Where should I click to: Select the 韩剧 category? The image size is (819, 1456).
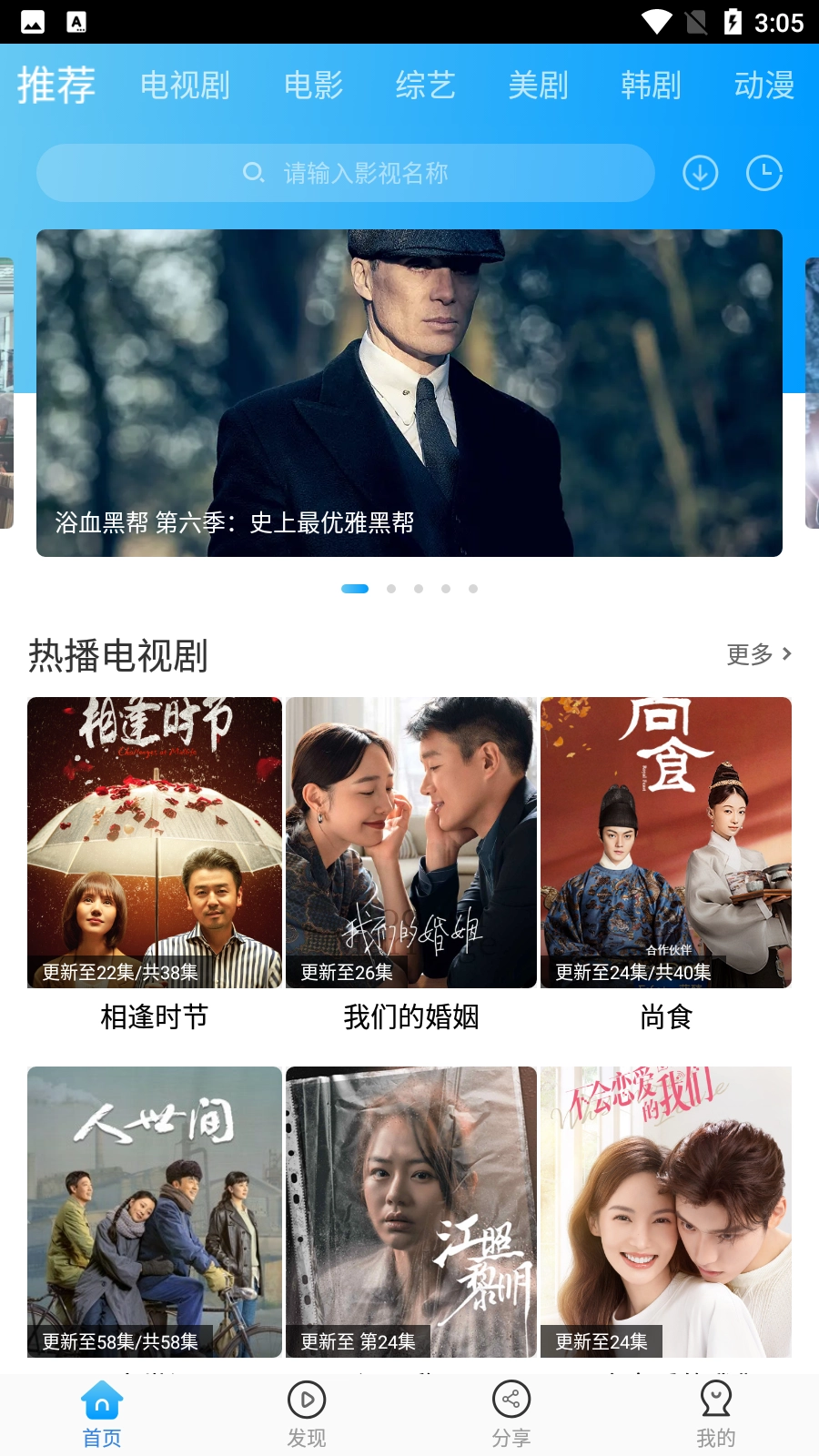click(651, 86)
